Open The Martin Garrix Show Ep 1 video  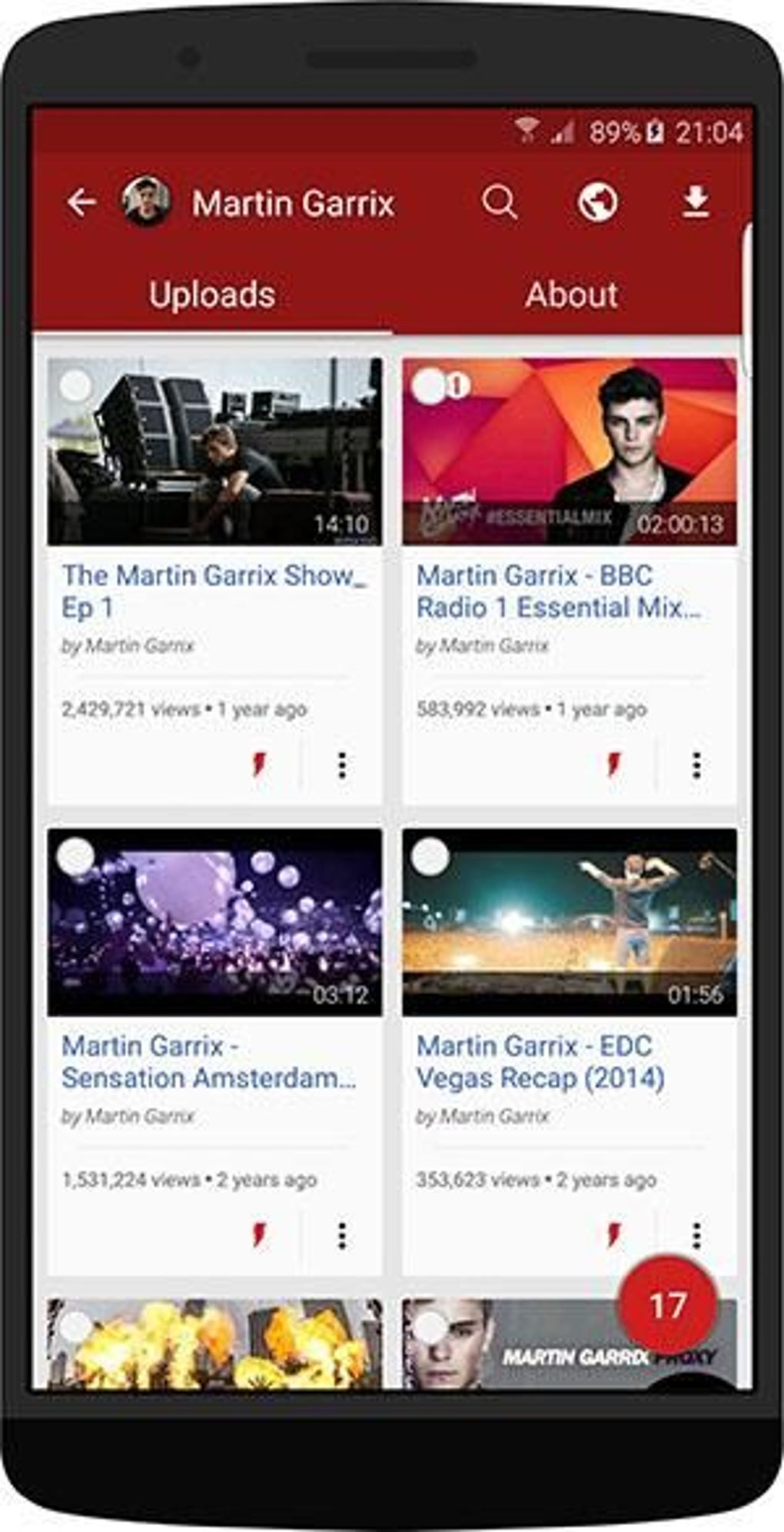[214, 452]
